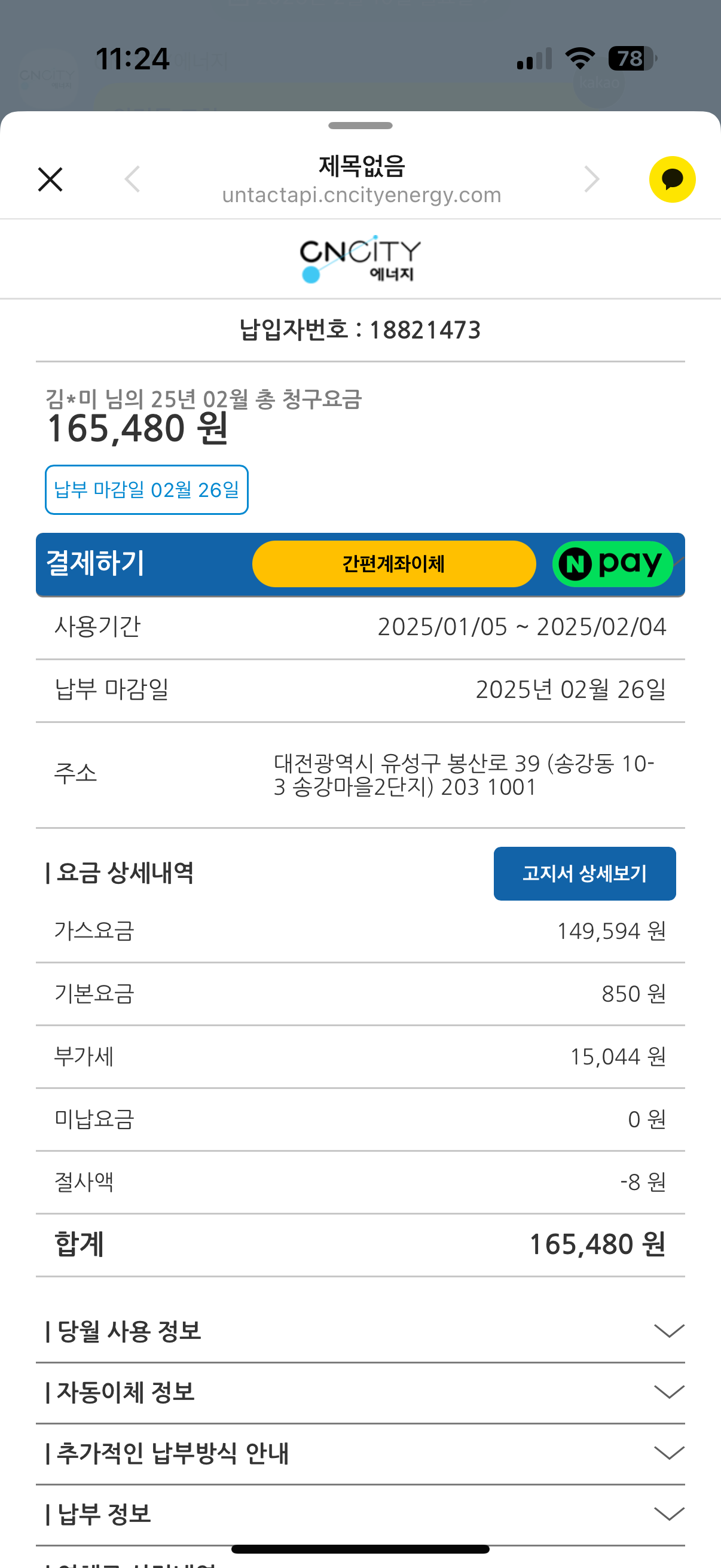Screen dimensions: 721x1568
Task: Close the in-app browser sheet
Action: [50, 179]
